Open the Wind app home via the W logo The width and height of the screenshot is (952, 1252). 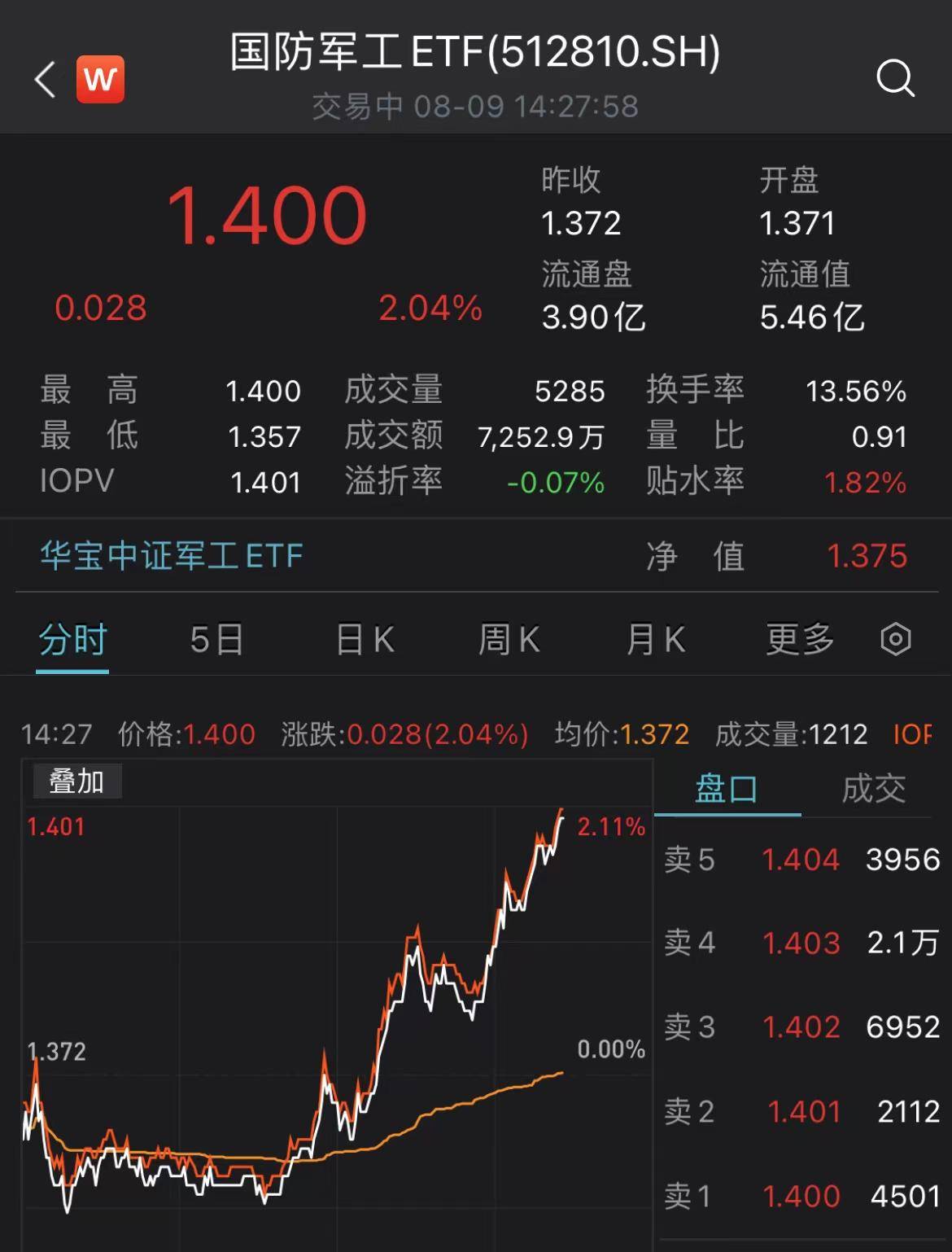coord(99,79)
